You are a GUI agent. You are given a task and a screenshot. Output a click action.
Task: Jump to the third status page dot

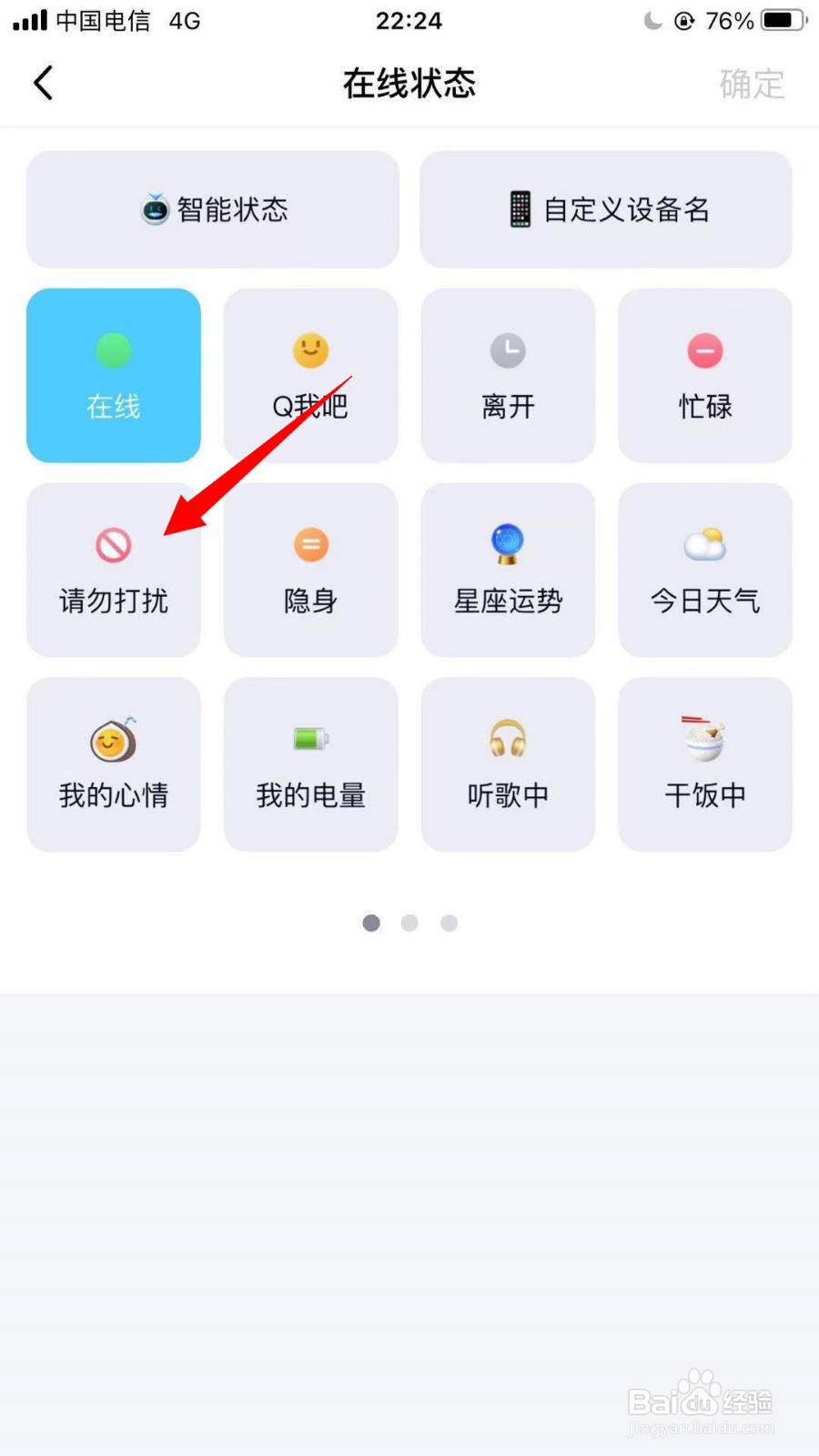[x=449, y=922]
